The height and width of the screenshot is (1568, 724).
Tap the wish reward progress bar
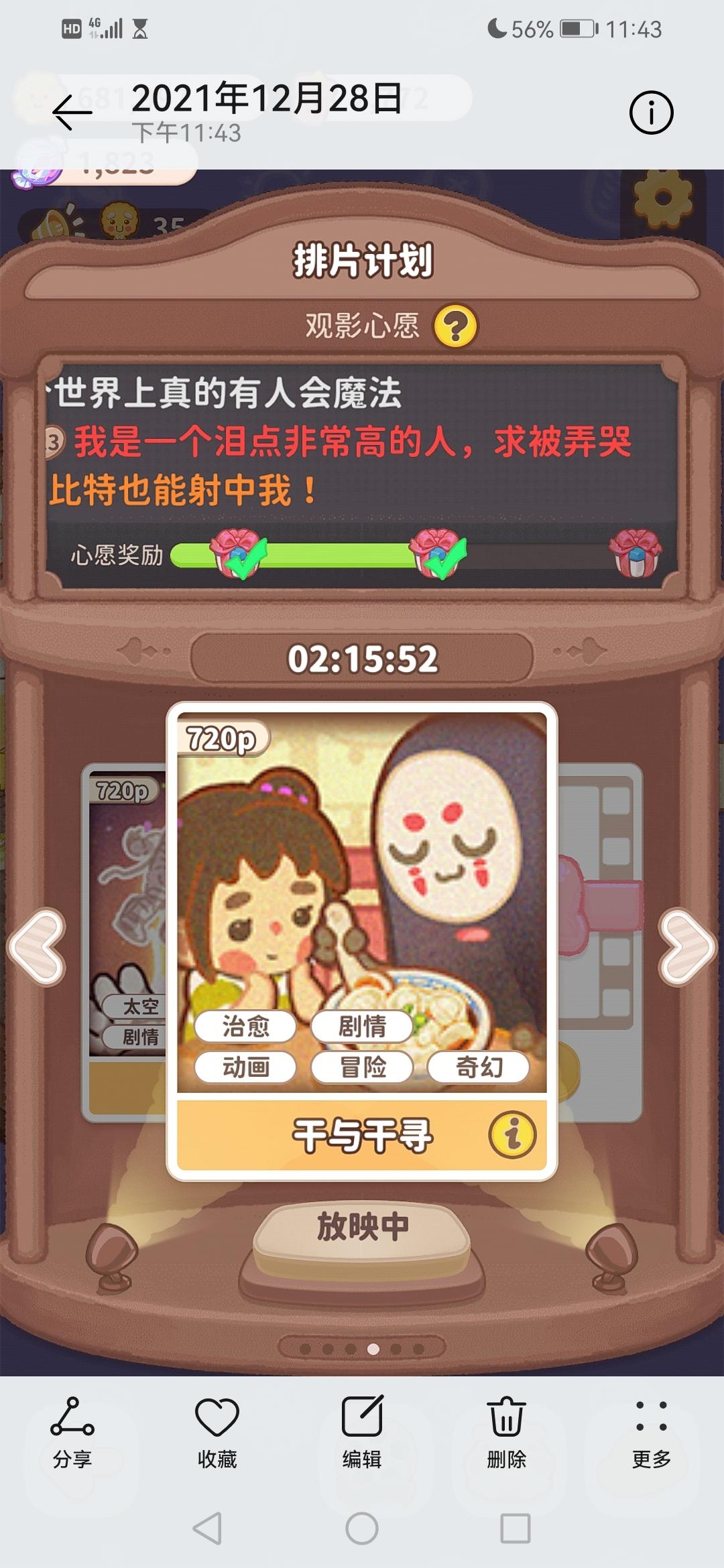(335, 554)
